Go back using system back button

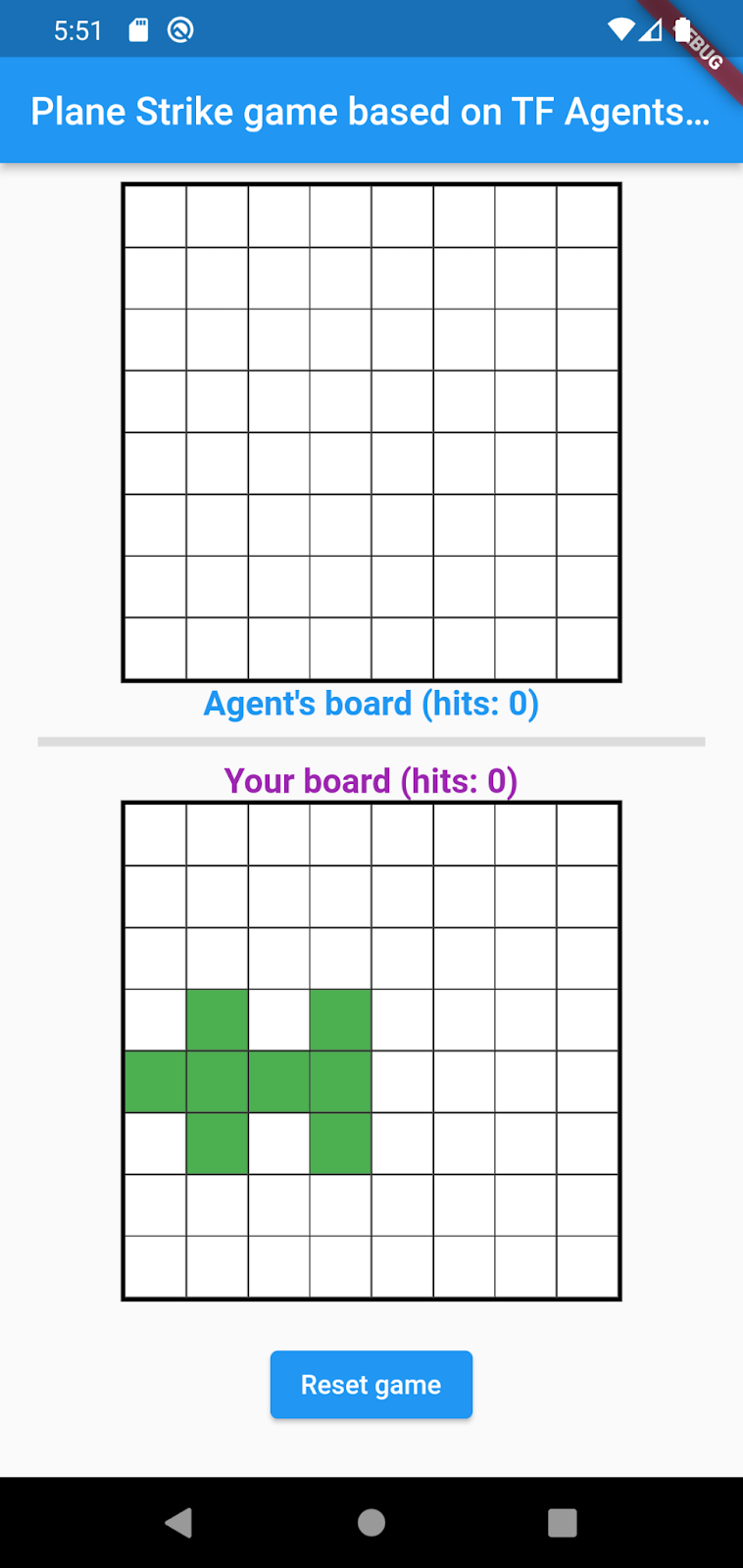pyautogui.click(x=178, y=1522)
